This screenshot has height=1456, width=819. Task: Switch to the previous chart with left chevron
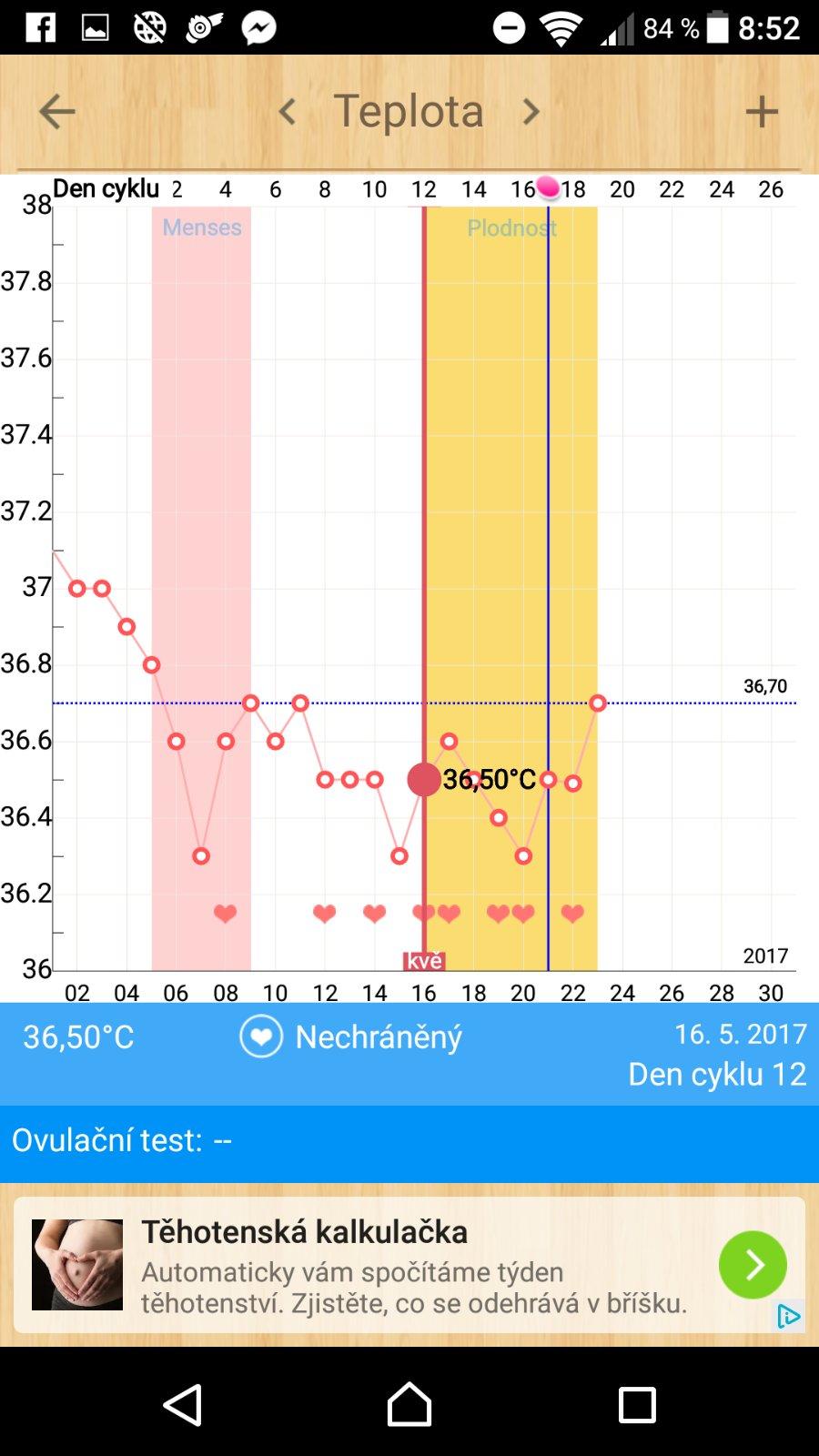[x=288, y=112]
